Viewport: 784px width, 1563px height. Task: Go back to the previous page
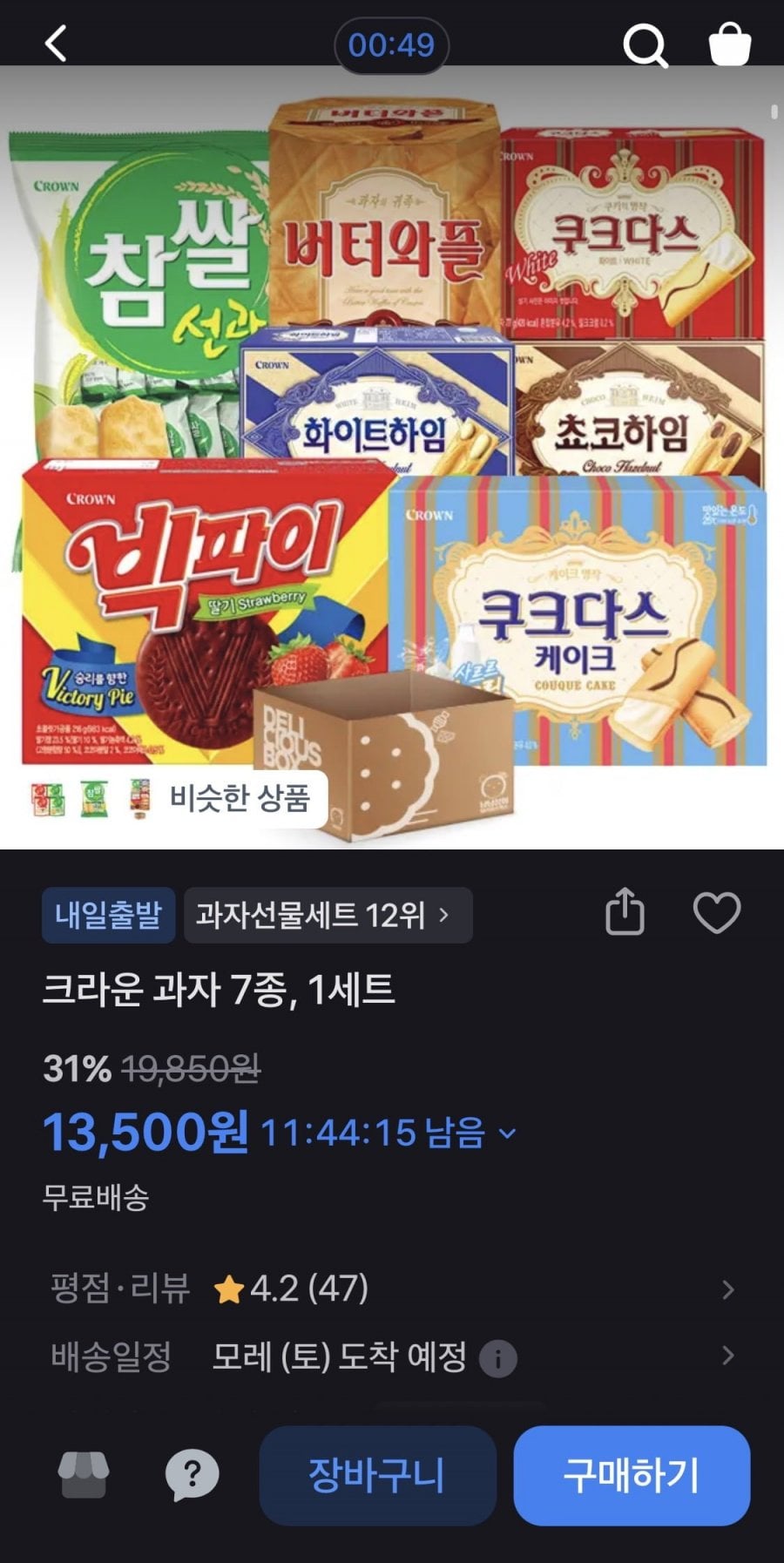pos(56,44)
